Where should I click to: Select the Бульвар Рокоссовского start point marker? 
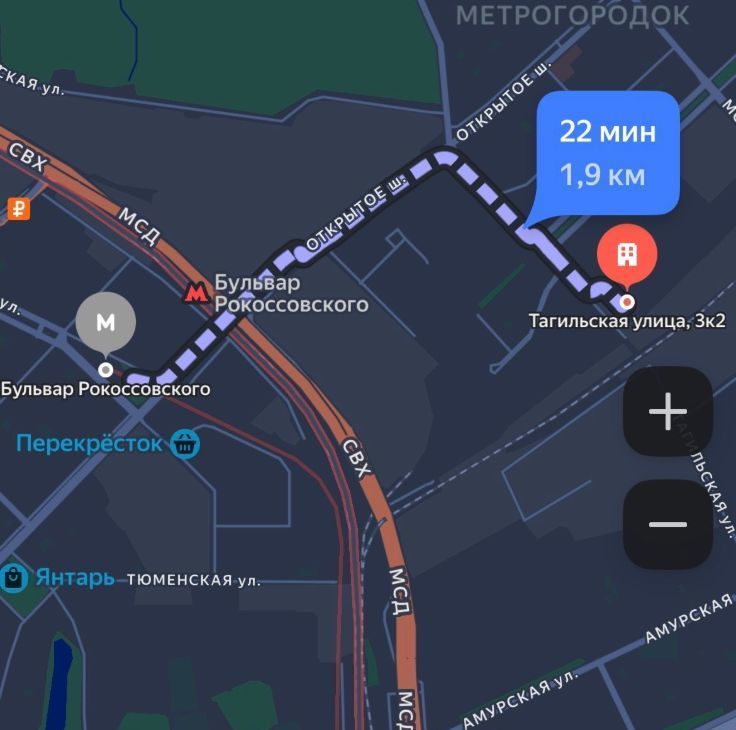pos(105,324)
